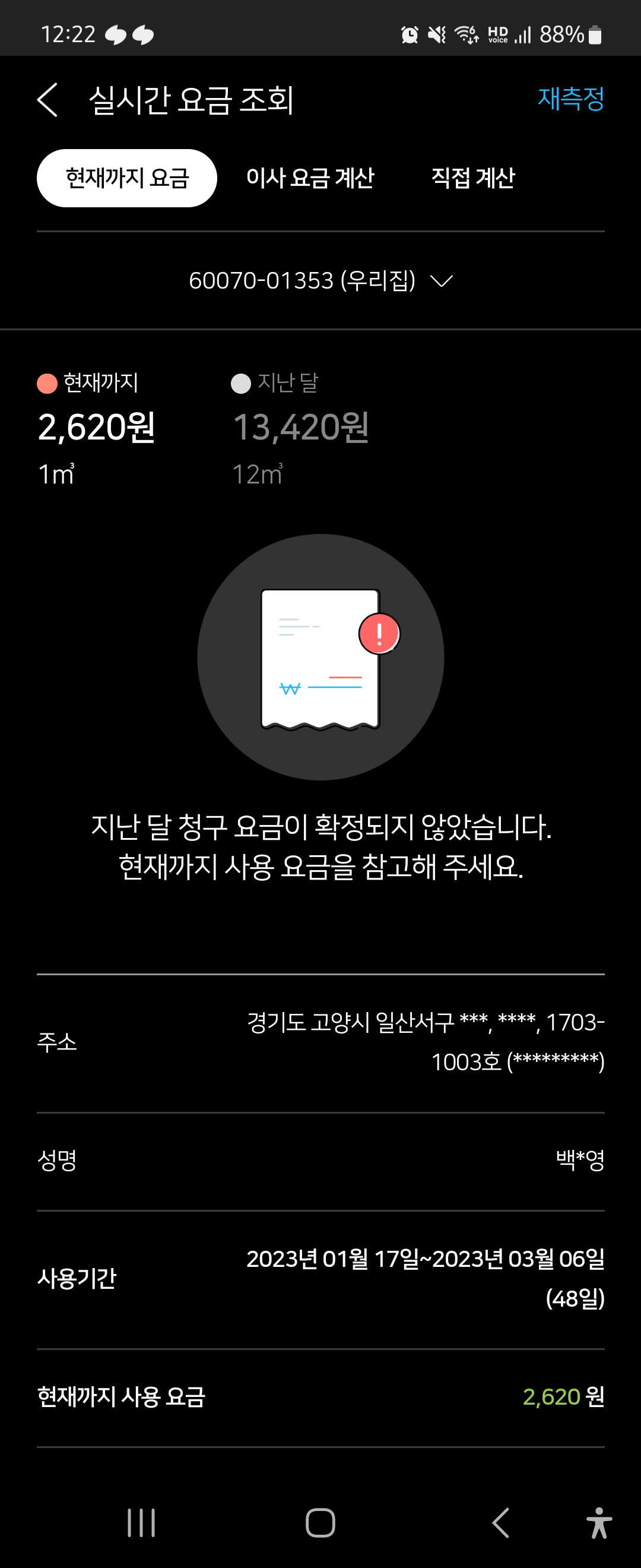Select the 현재까지 요금 tab
Viewport: 641px width, 1568px height.
pos(126,178)
